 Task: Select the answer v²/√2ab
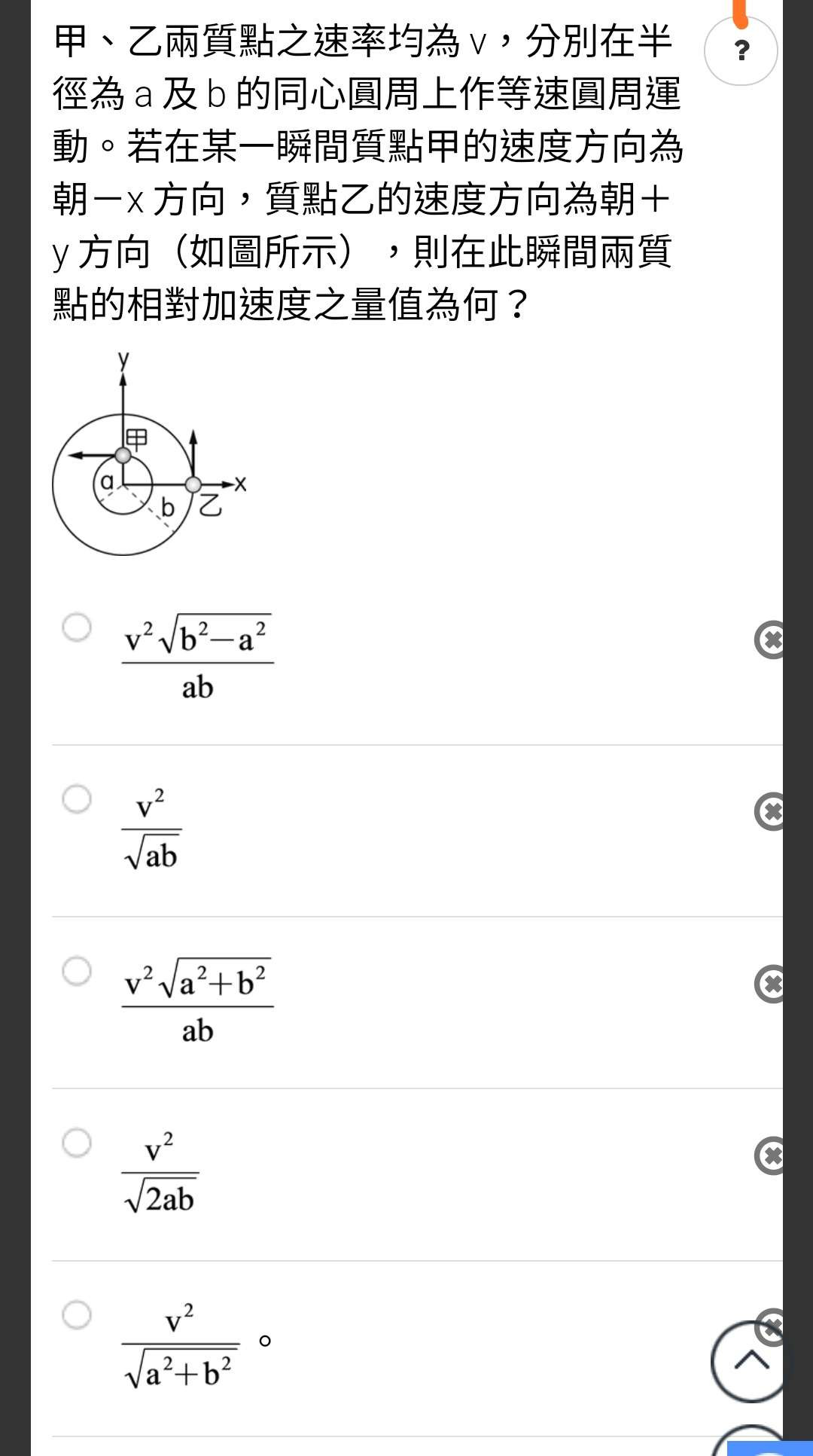[x=77, y=1143]
